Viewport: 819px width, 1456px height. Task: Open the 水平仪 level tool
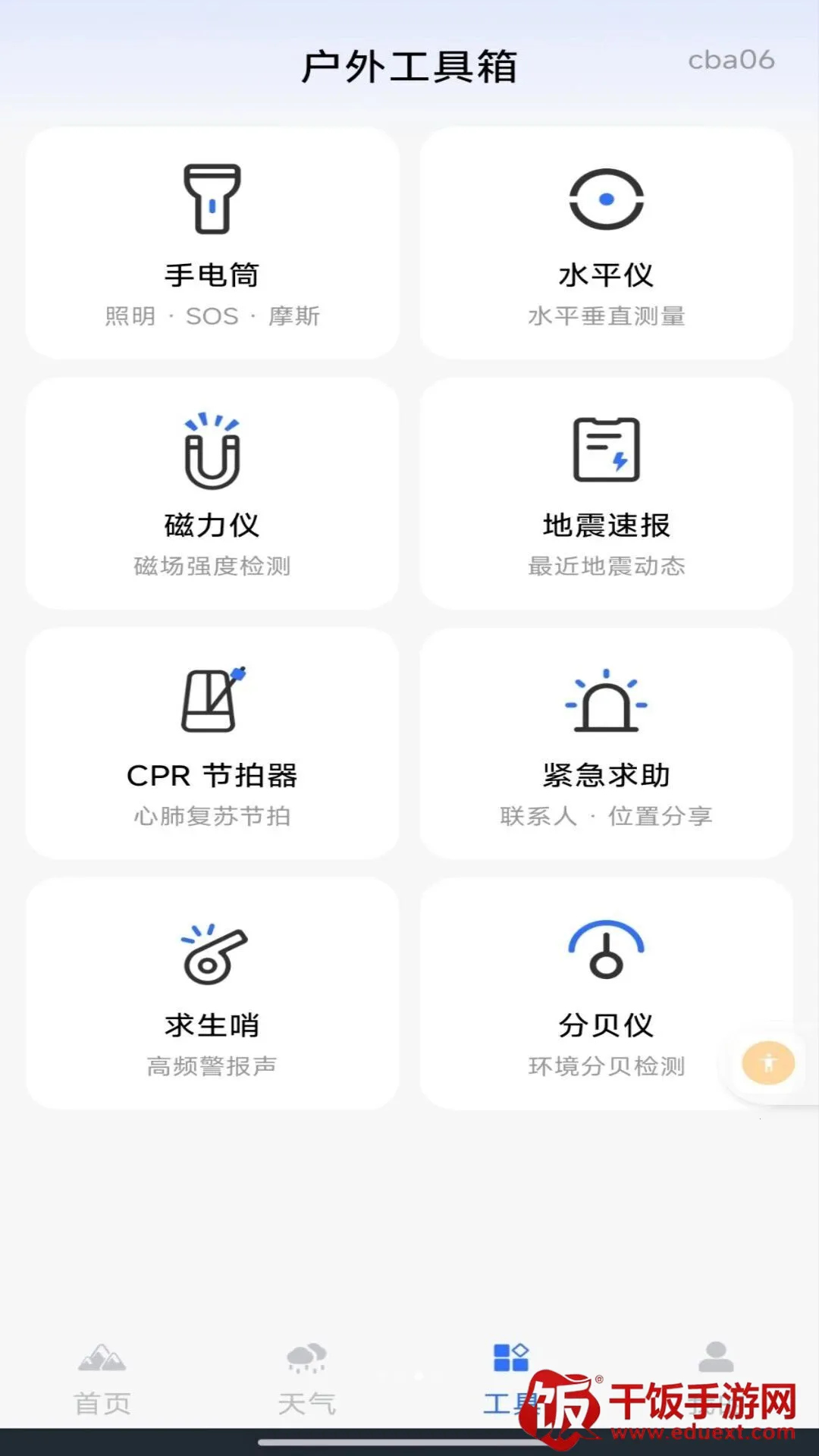[607, 243]
